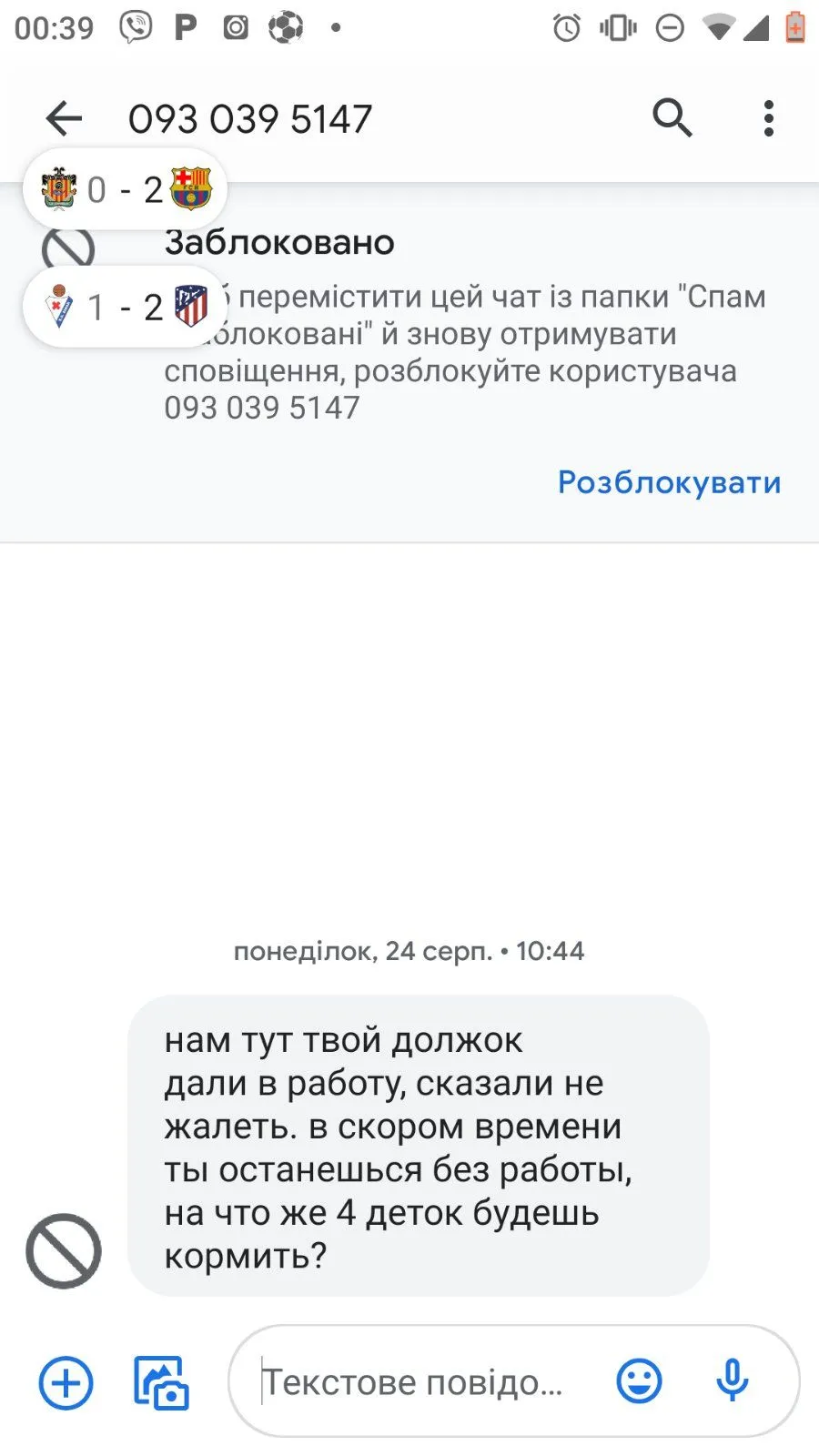This screenshot has width=819, height=1456.
Task: Open the plus attachment menu
Action: (66, 1383)
